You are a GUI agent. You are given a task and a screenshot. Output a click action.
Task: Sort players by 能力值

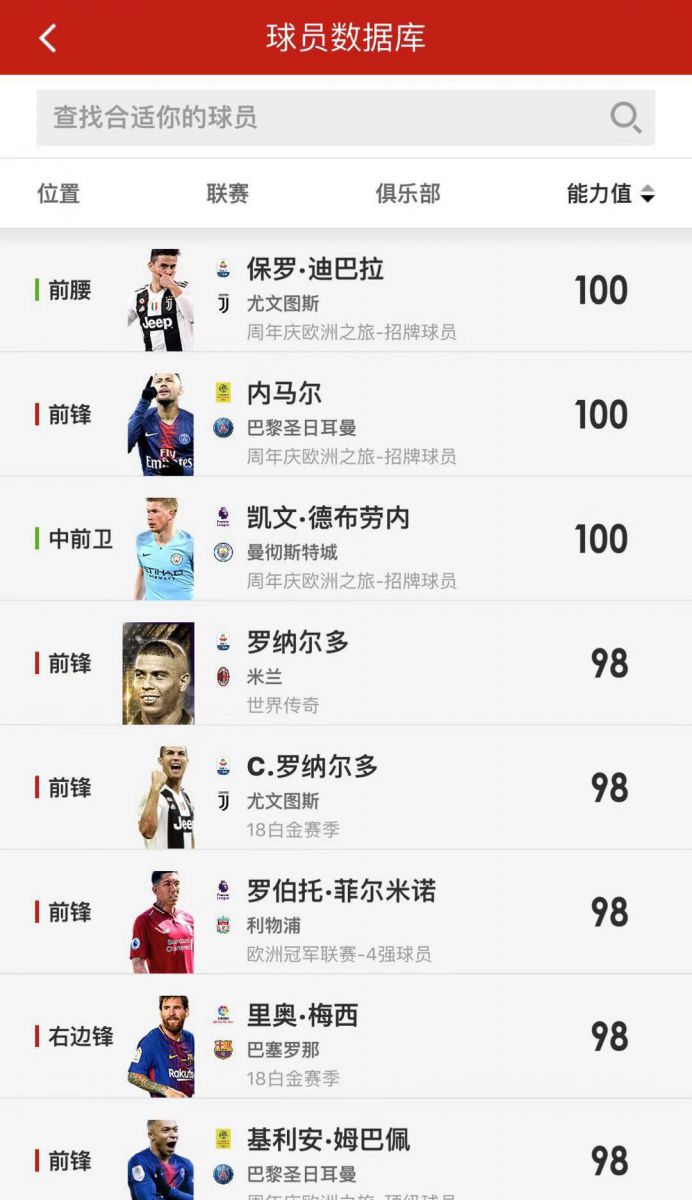tap(610, 194)
